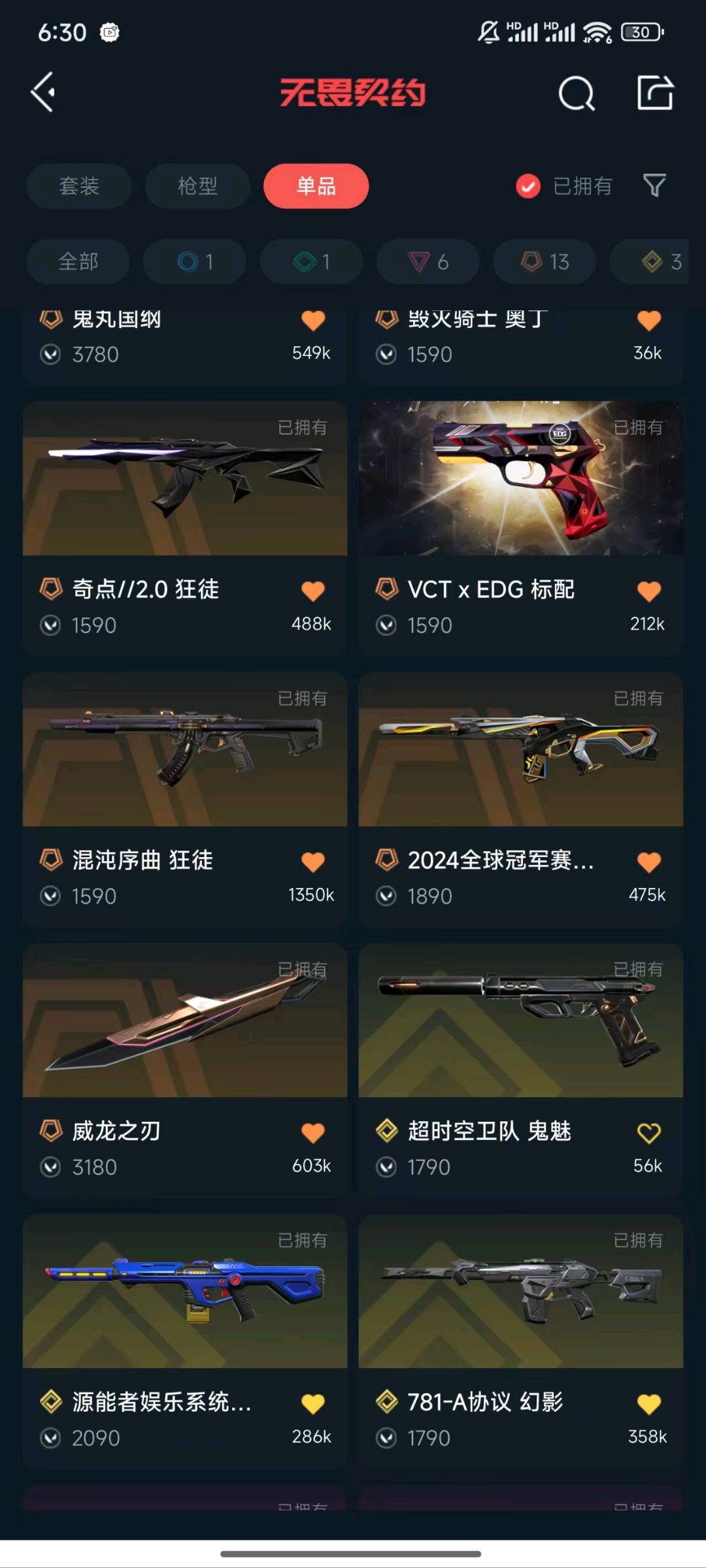
Task: Open the search icon
Action: pos(577,93)
